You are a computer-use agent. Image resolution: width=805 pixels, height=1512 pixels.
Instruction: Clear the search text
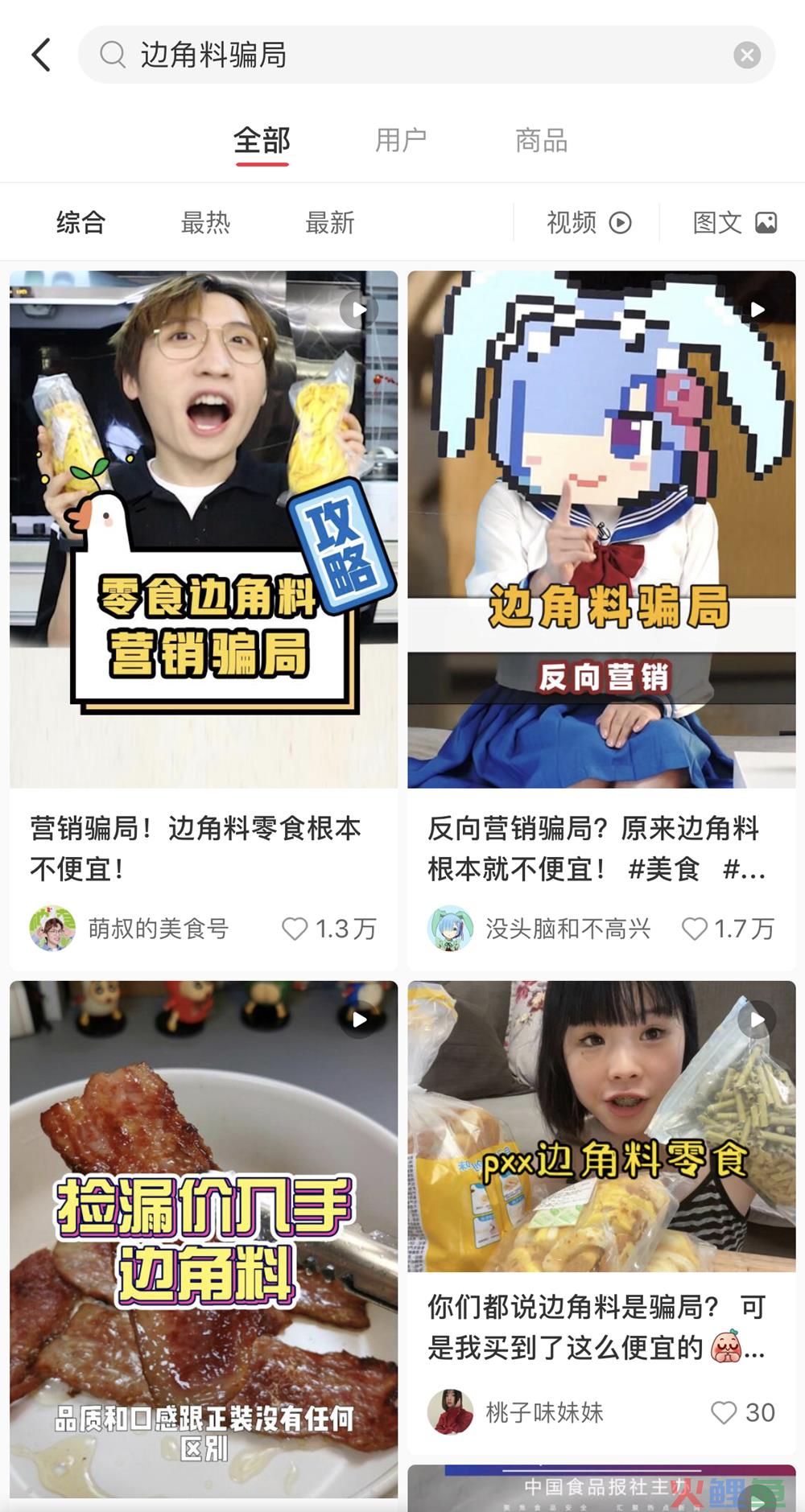pyautogui.click(x=747, y=55)
